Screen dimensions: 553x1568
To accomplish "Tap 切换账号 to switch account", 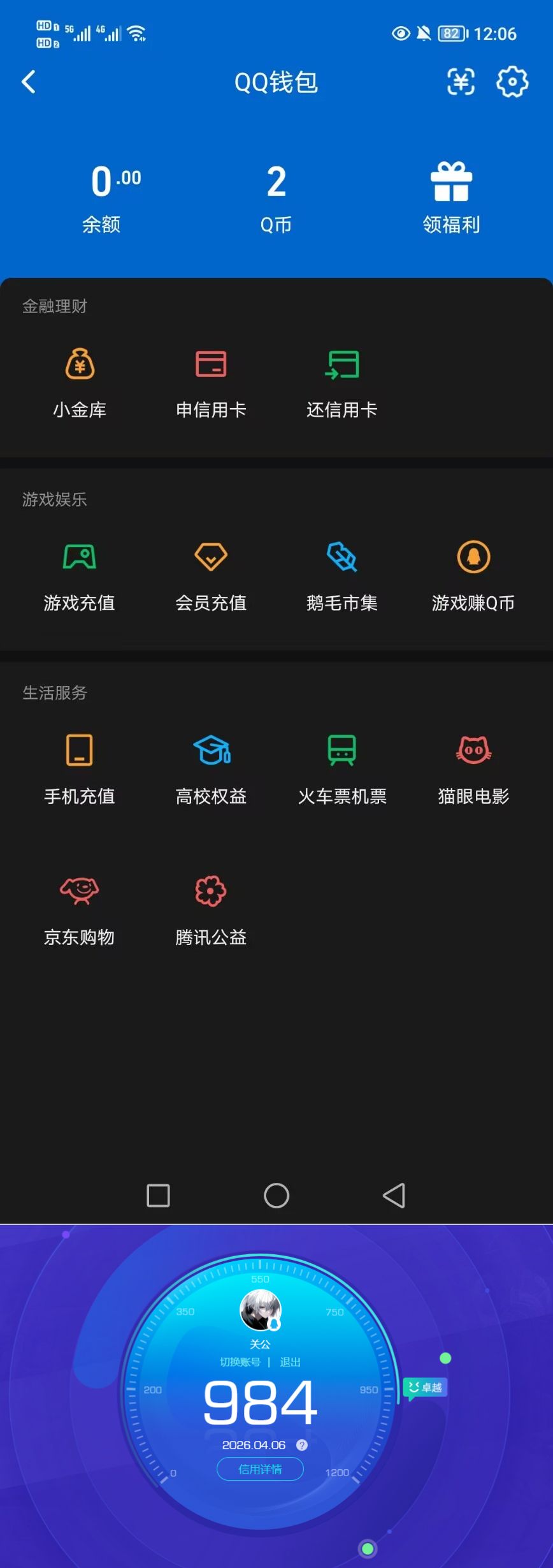I will [x=241, y=1362].
